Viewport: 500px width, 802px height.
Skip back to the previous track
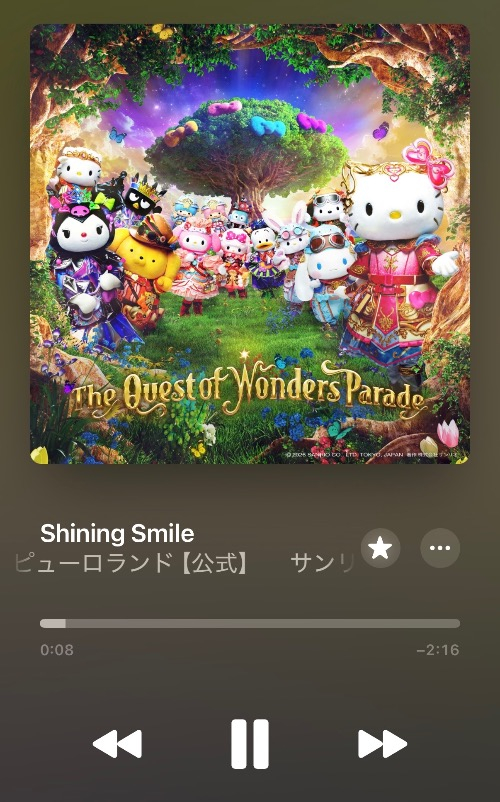coord(117,744)
